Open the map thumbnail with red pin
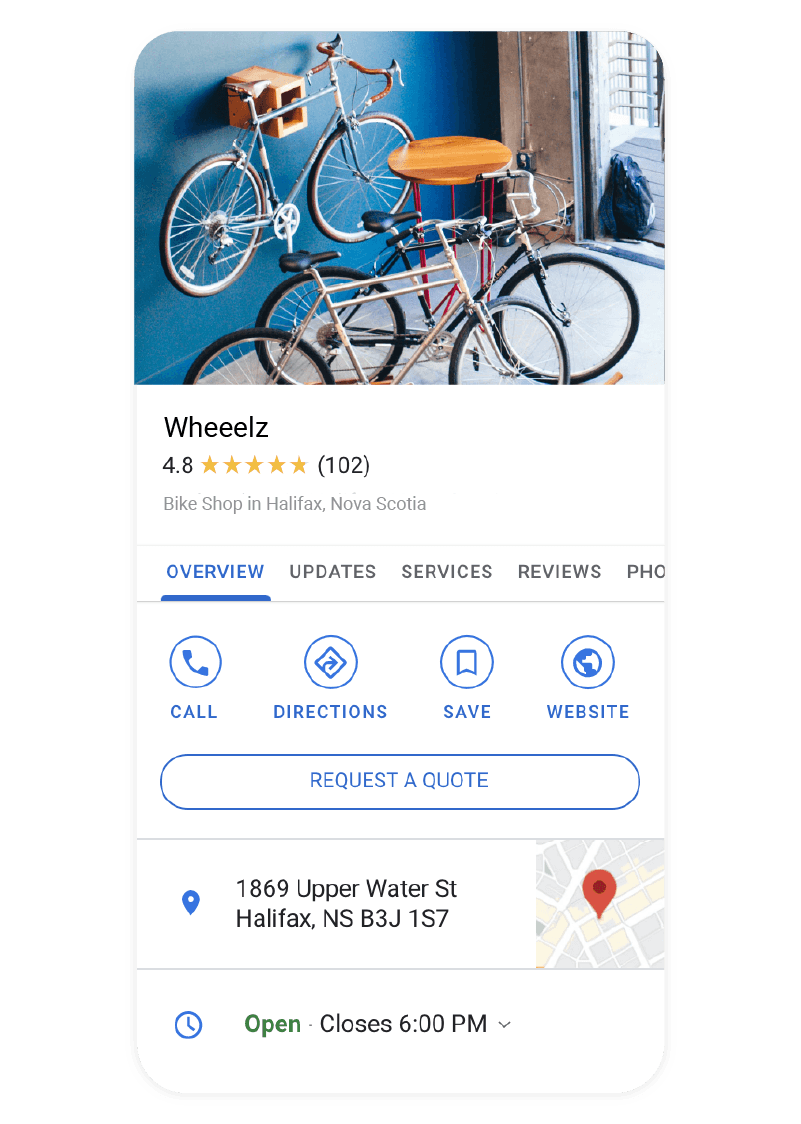 point(599,904)
